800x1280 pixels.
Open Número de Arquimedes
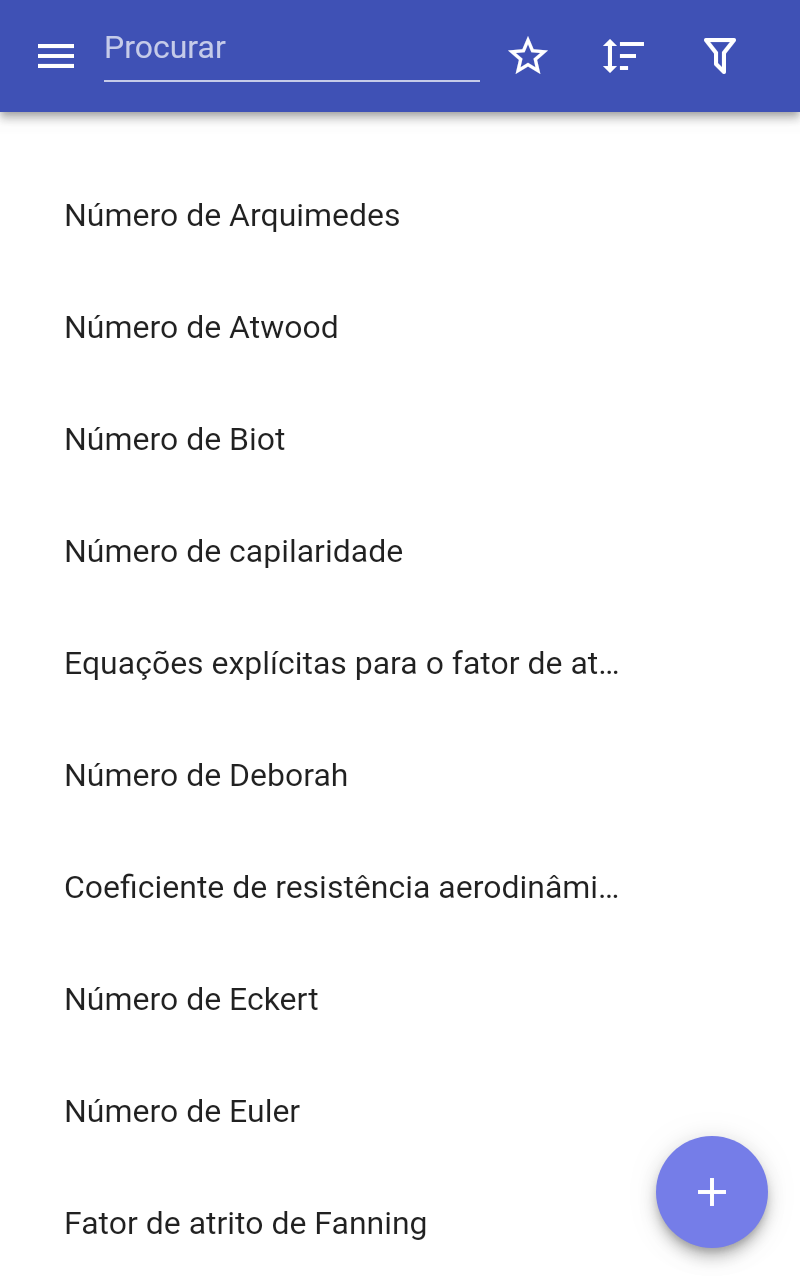[x=400, y=216]
